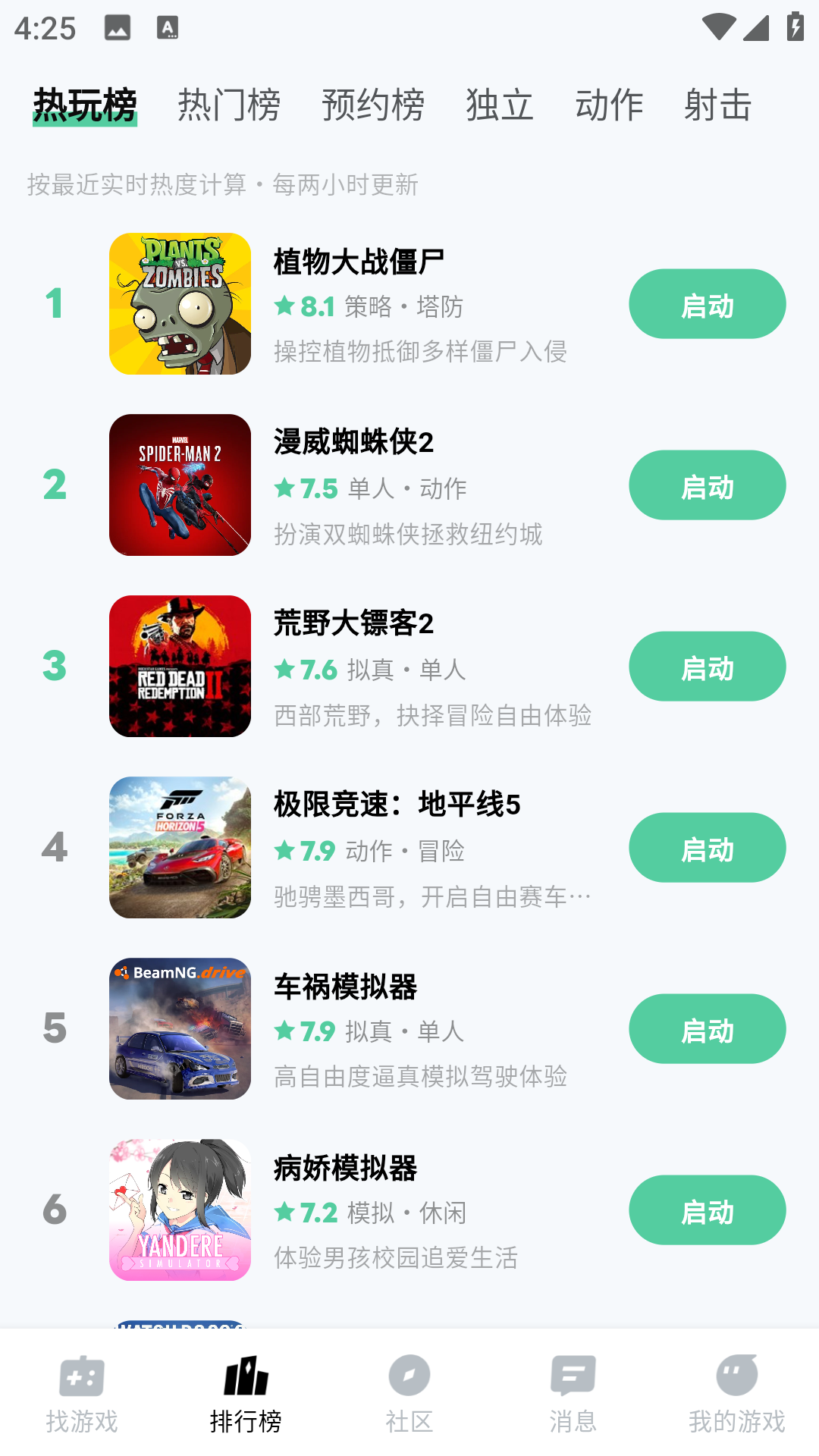Launch 荒野大镖客2 with its 启动 button
Viewport: 819px width, 1456px height.
click(x=707, y=667)
